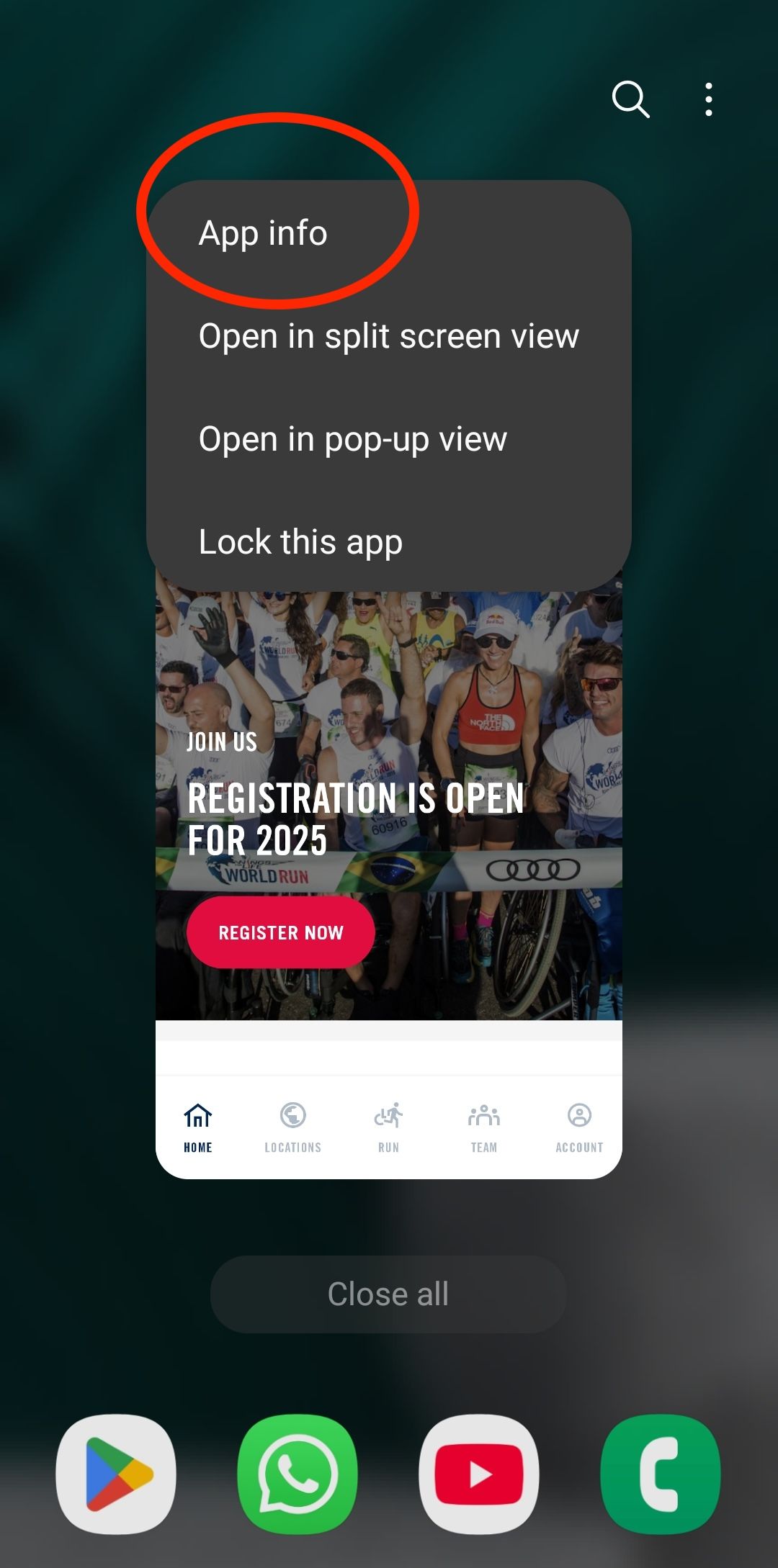Launch WhatsApp from the dock
778x1568 pixels.
pos(298,1474)
